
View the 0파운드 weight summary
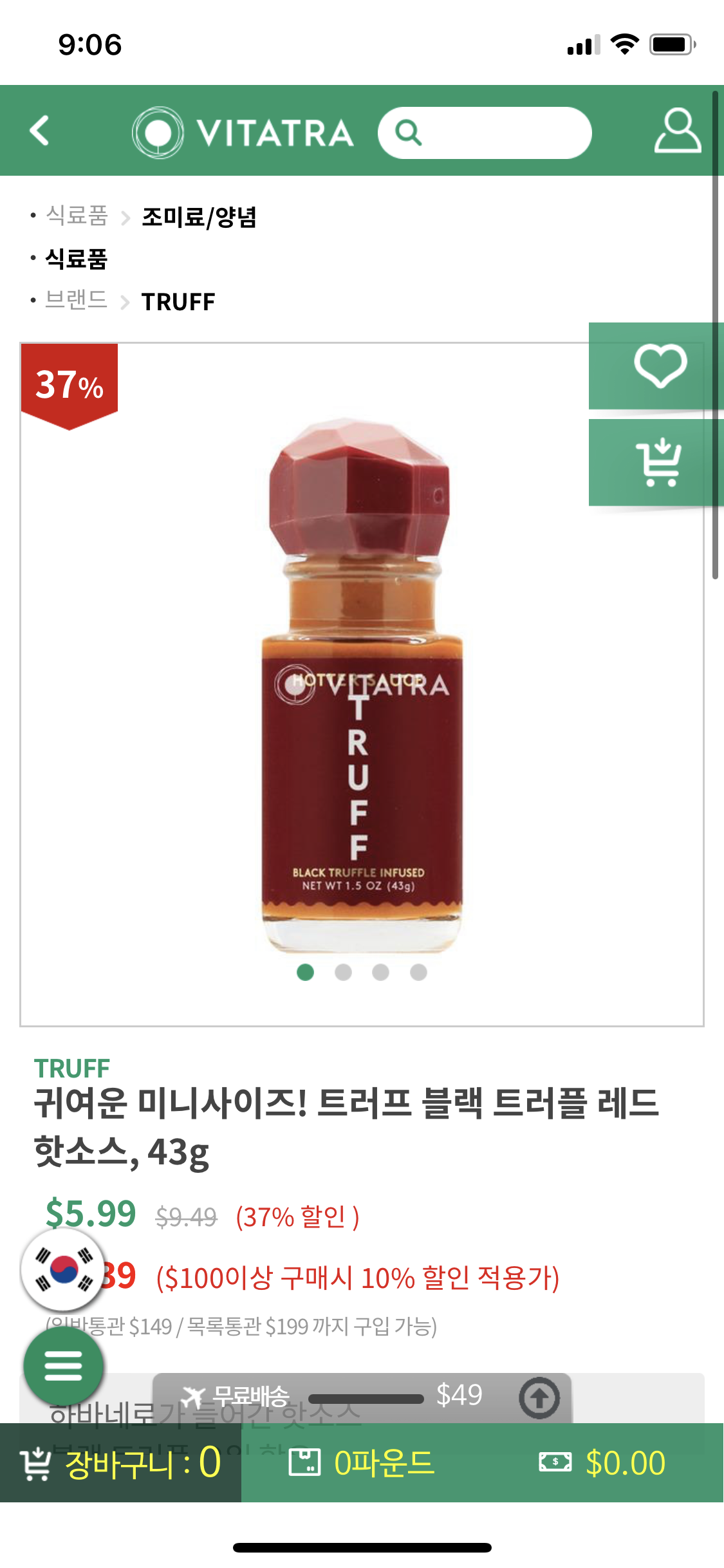[x=362, y=1462]
